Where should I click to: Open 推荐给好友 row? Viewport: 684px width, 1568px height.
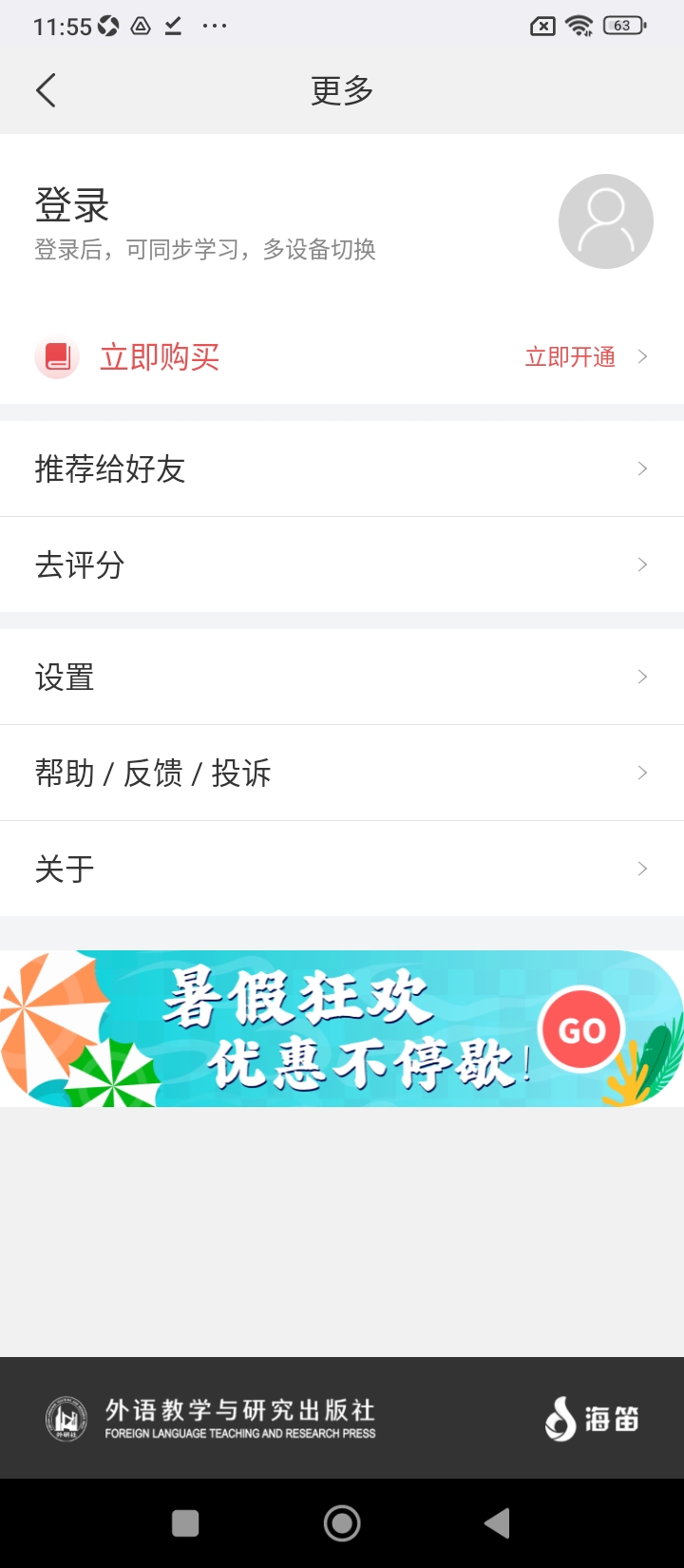[342, 469]
